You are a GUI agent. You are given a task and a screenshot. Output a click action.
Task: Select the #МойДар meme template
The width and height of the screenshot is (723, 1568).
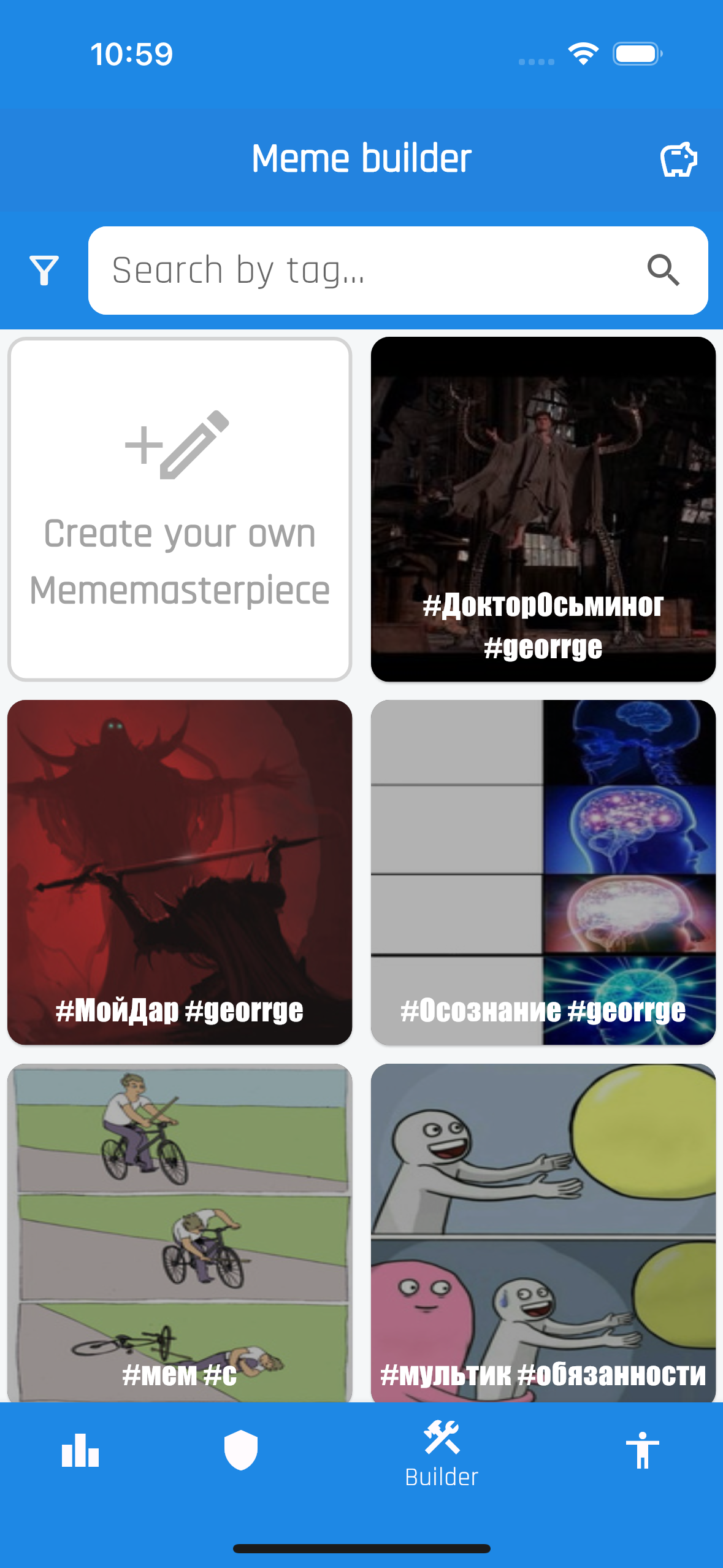point(180,872)
